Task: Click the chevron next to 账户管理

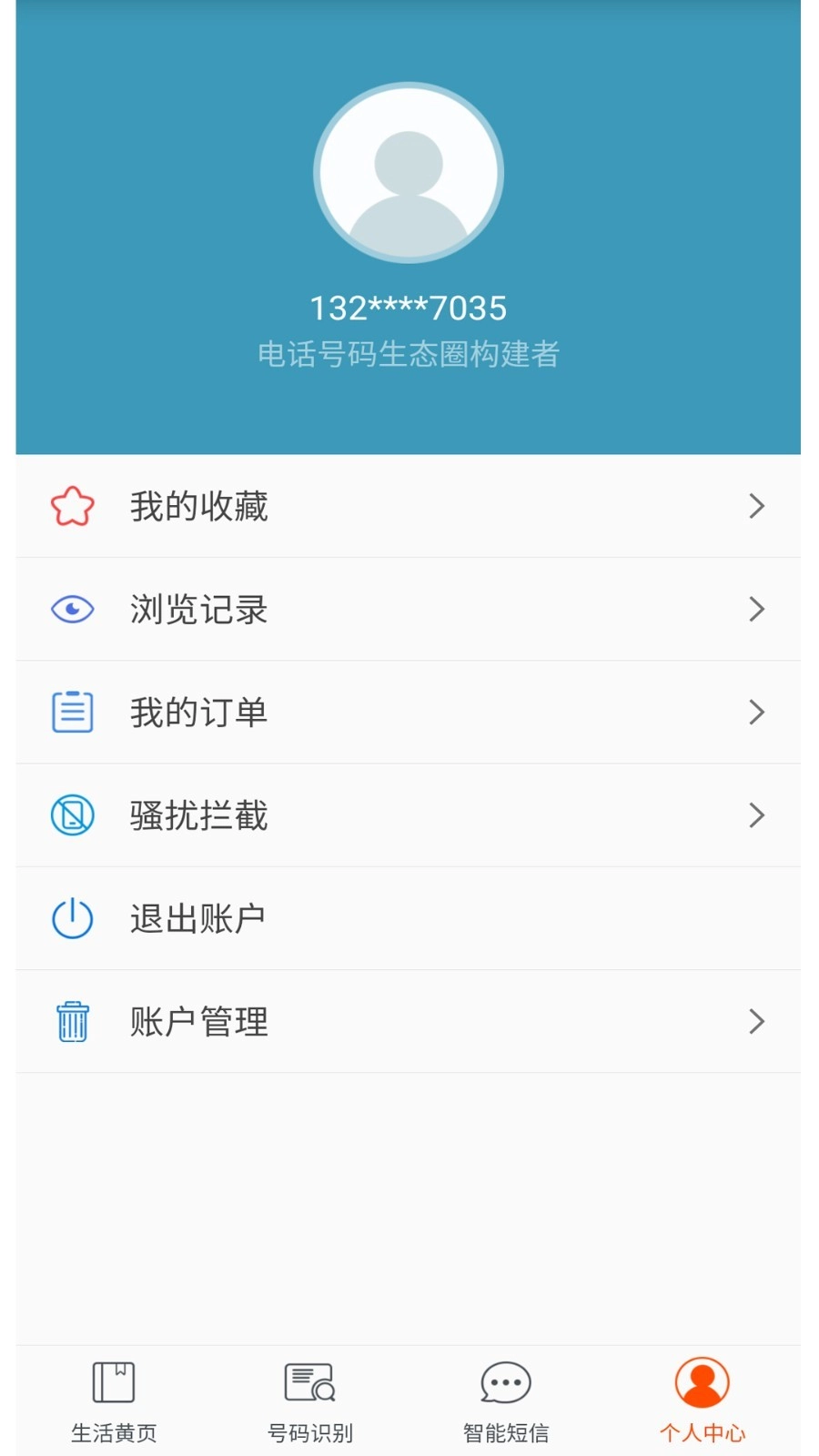Action: (x=756, y=1021)
